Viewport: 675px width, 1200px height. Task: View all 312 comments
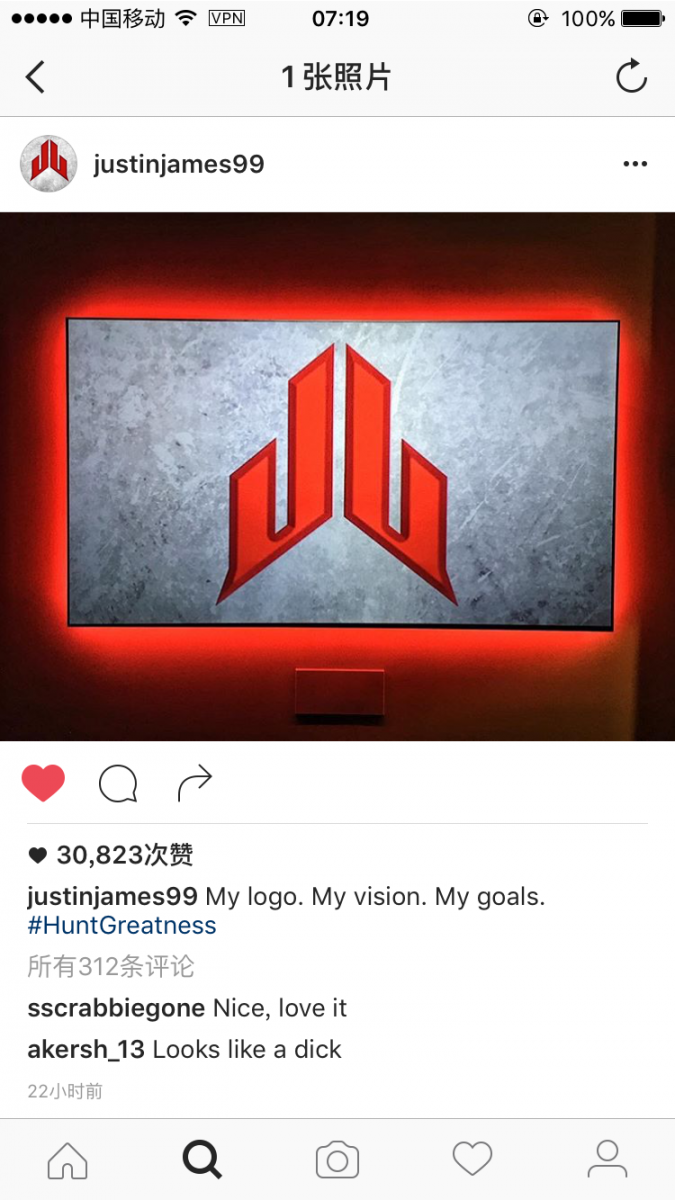coord(111,966)
